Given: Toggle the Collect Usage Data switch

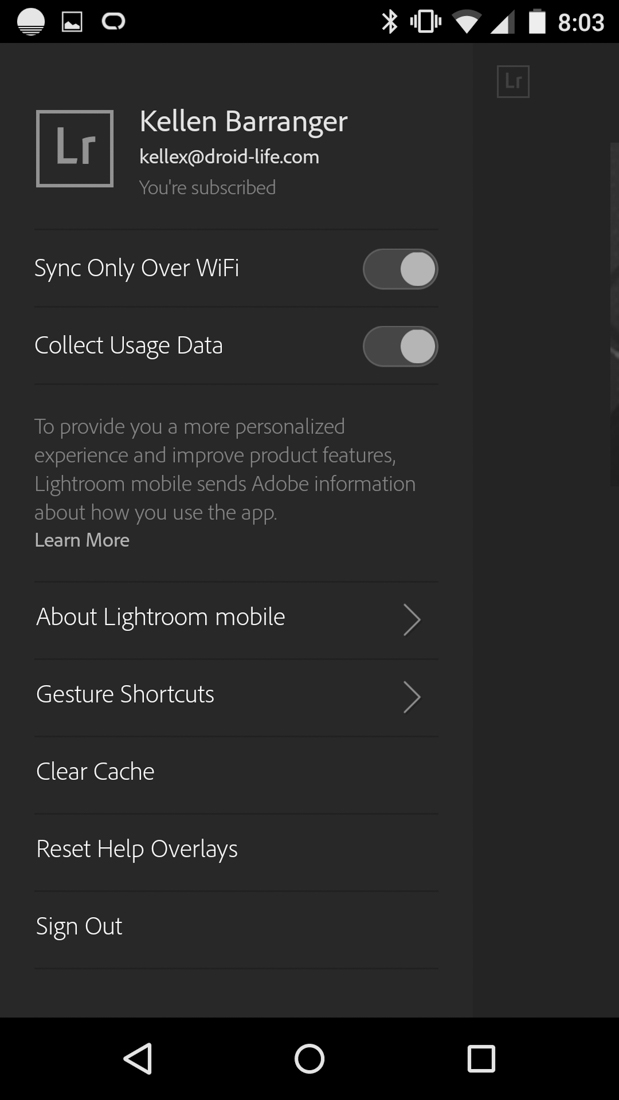Looking at the screenshot, I should (x=400, y=346).
